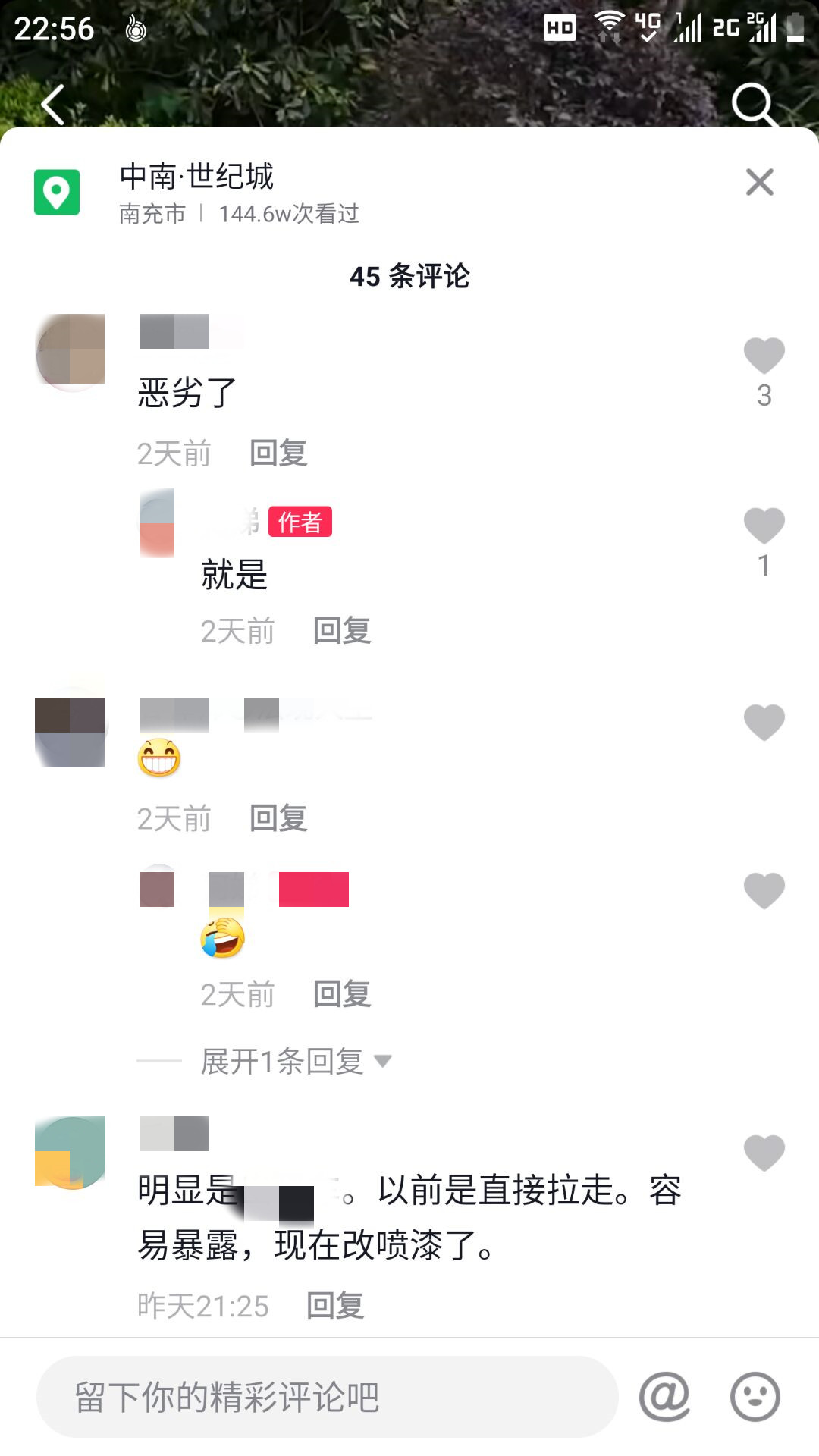Open the search magnifier icon
The image size is (819, 1456).
[x=753, y=105]
